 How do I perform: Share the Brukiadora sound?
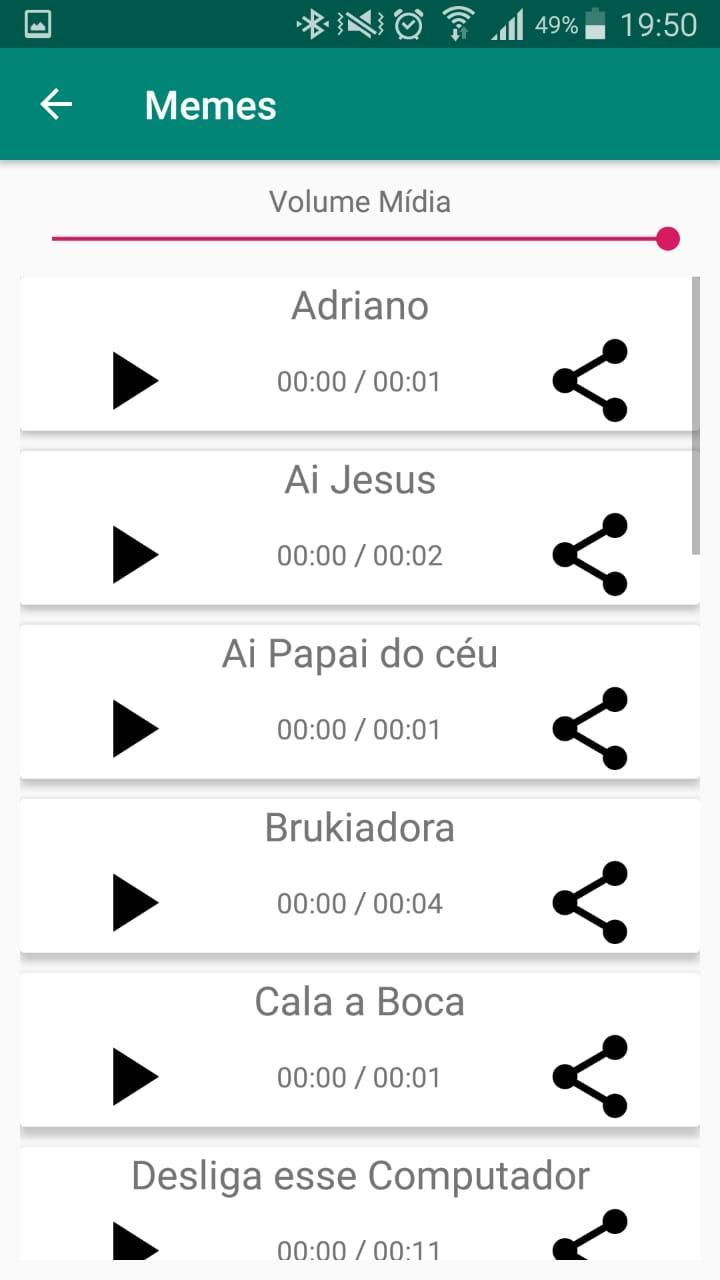[x=590, y=902]
